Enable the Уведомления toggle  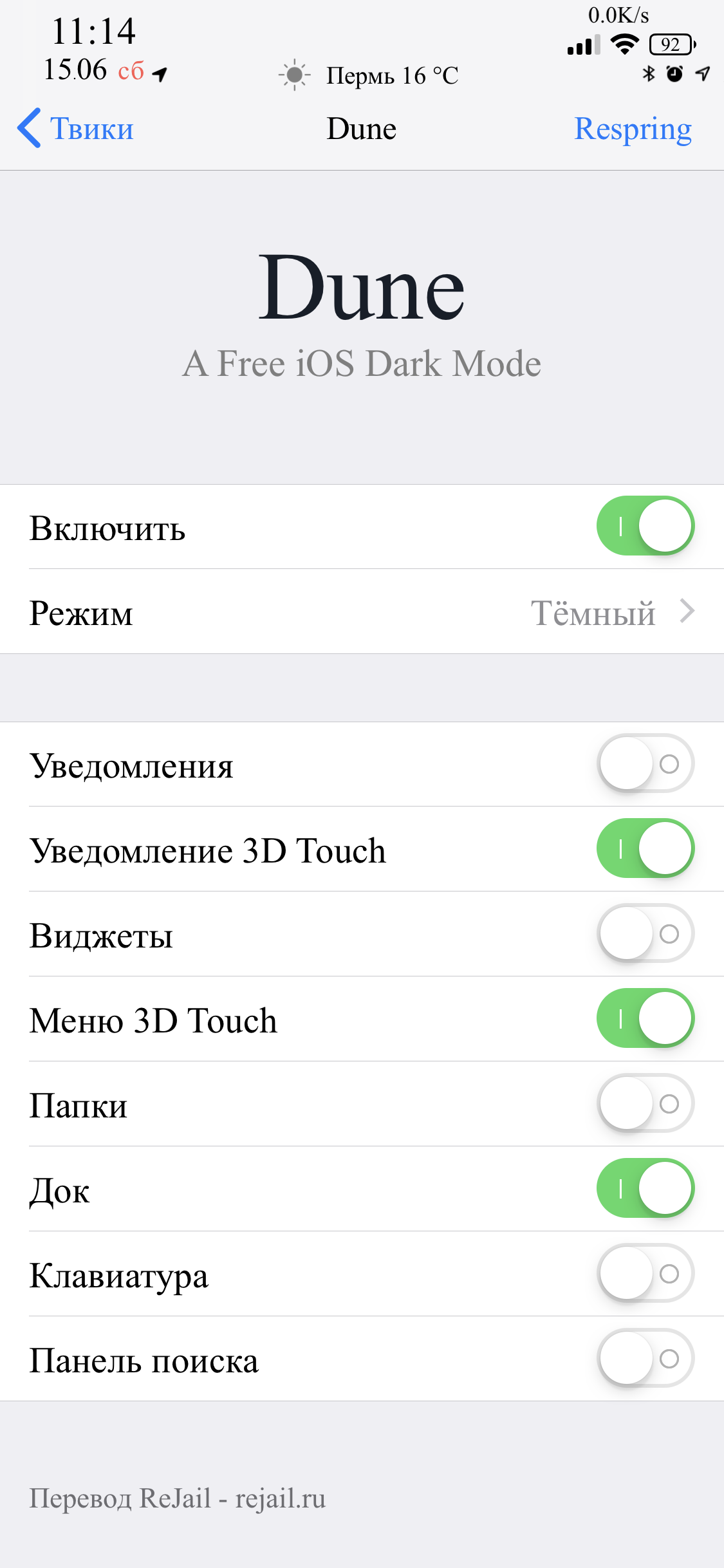pyautogui.click(x=645, y=764)
